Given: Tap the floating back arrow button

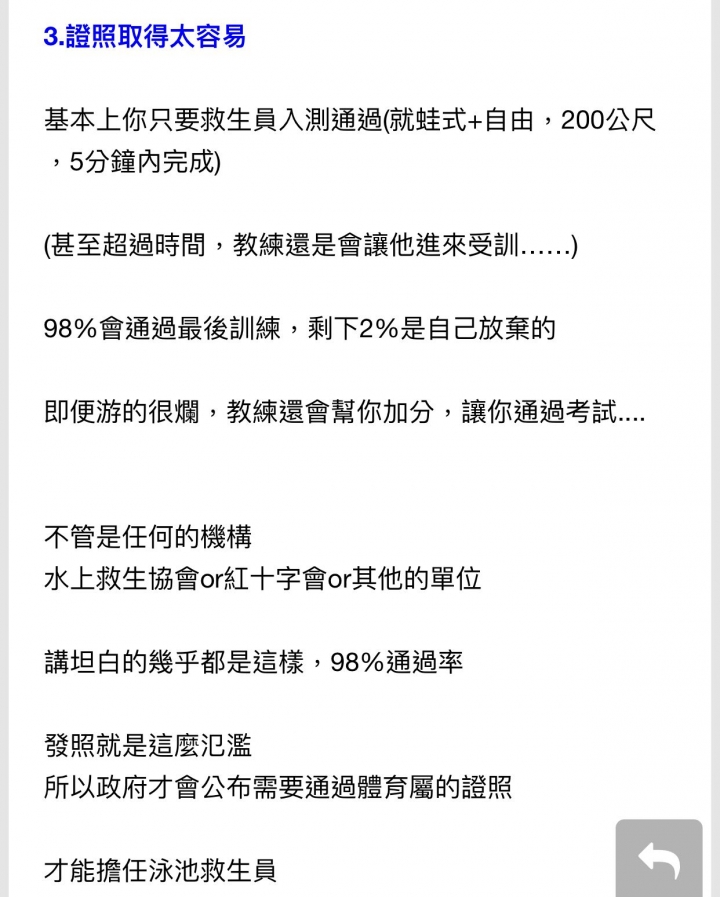Looking at the screenshot, I should tap(658, 860).
